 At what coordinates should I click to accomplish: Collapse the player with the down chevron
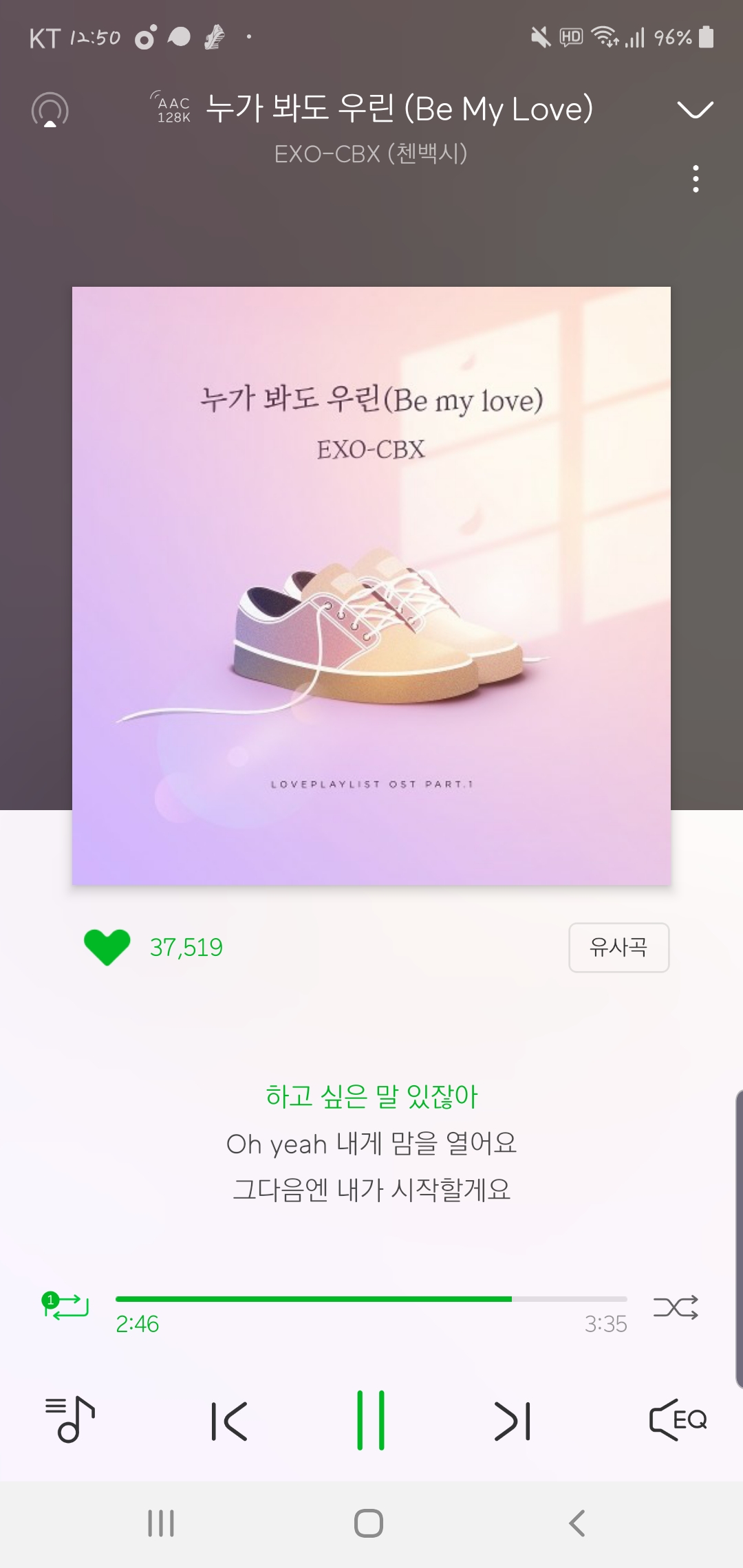pyautogui.click(x=697, y=109)
